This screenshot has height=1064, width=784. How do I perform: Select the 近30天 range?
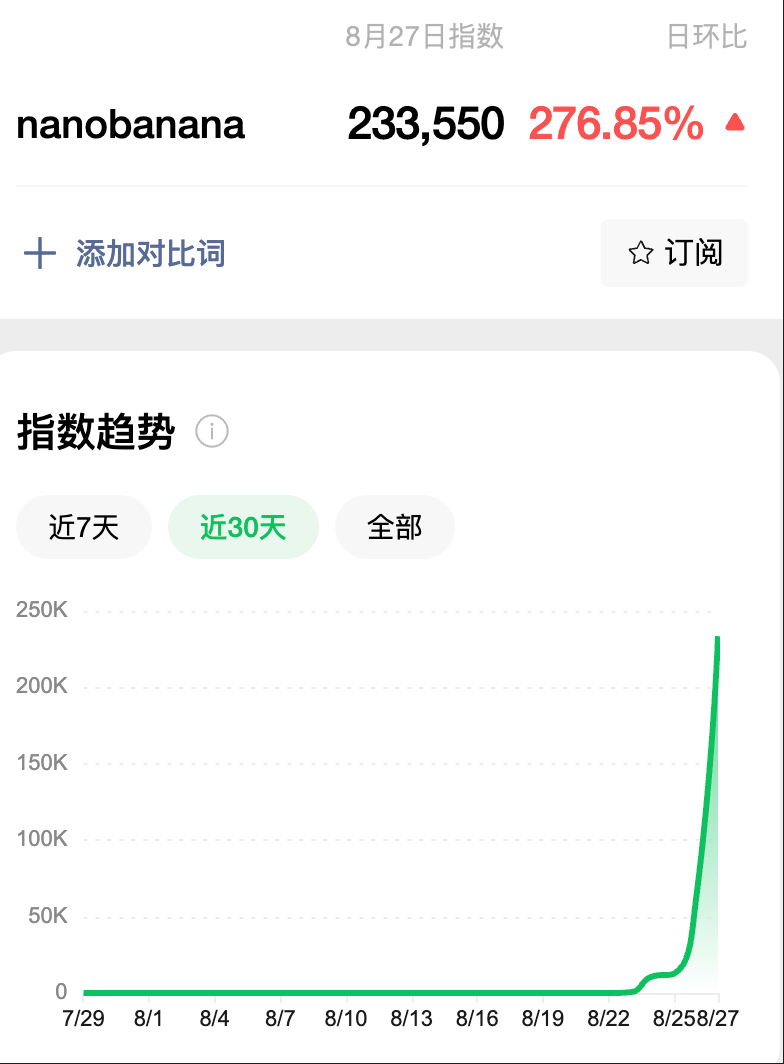[x=243, y=527]
